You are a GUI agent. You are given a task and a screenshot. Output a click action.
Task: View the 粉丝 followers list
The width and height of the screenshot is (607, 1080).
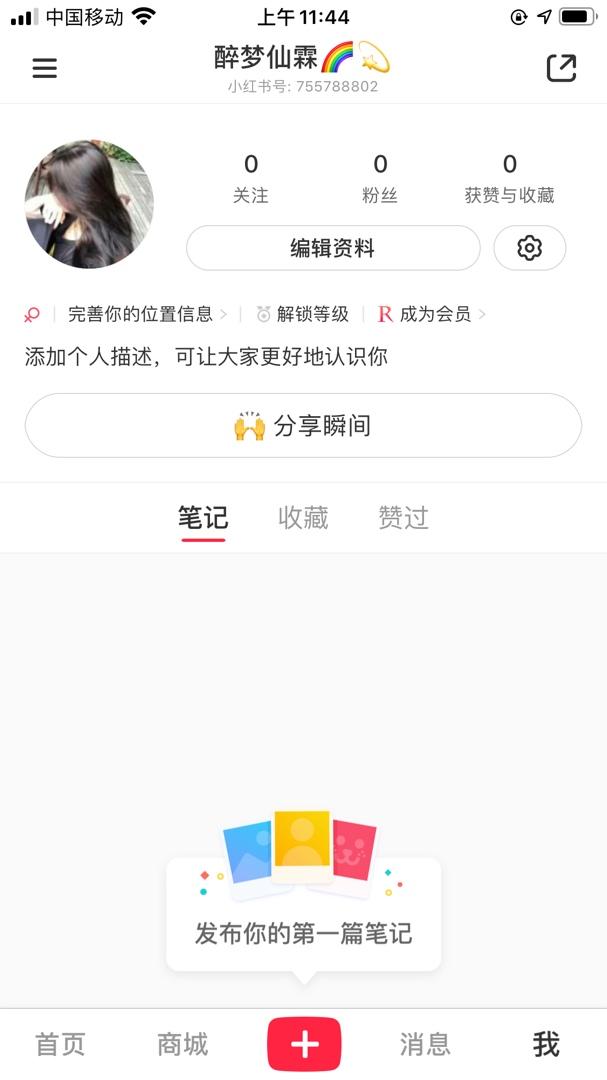(380, 178)
